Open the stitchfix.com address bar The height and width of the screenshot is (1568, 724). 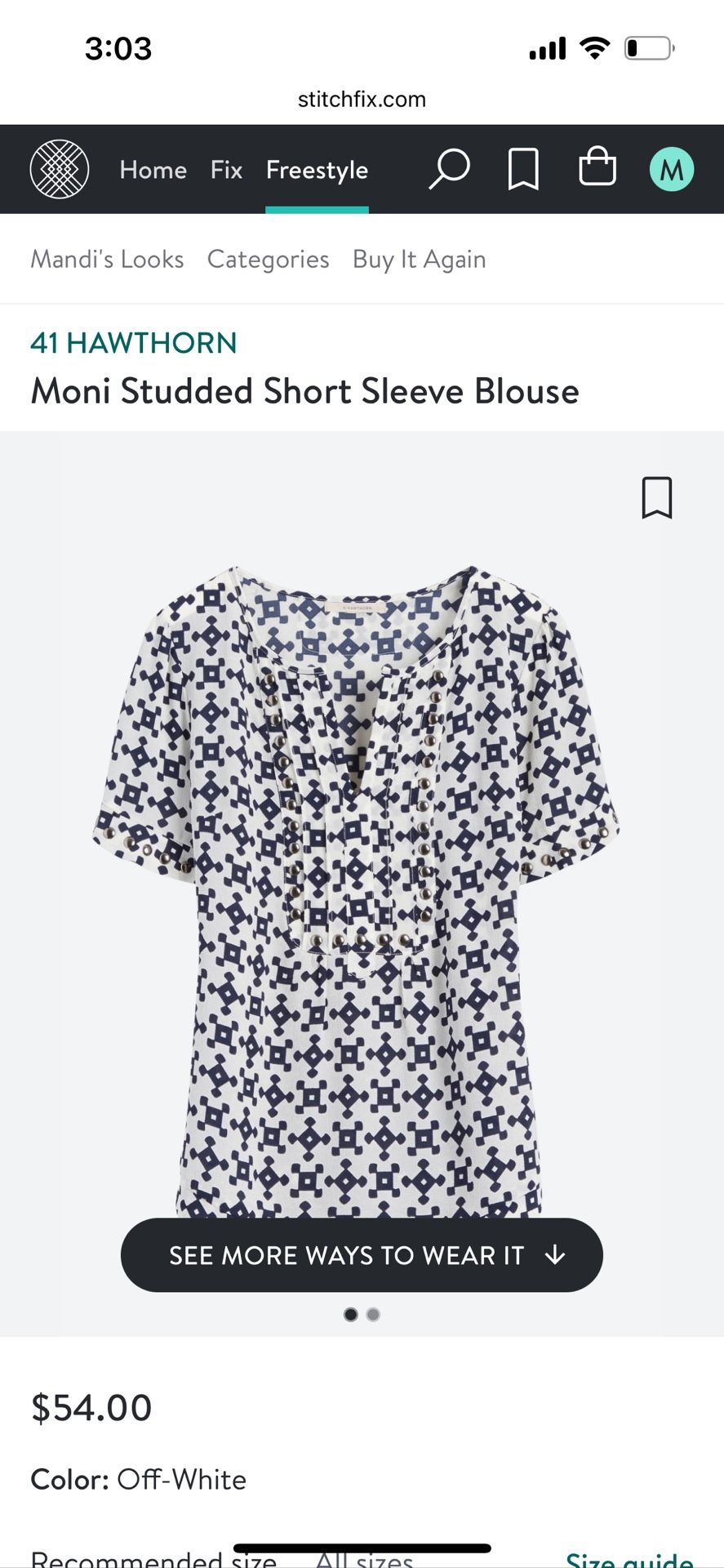pos(362,100)
